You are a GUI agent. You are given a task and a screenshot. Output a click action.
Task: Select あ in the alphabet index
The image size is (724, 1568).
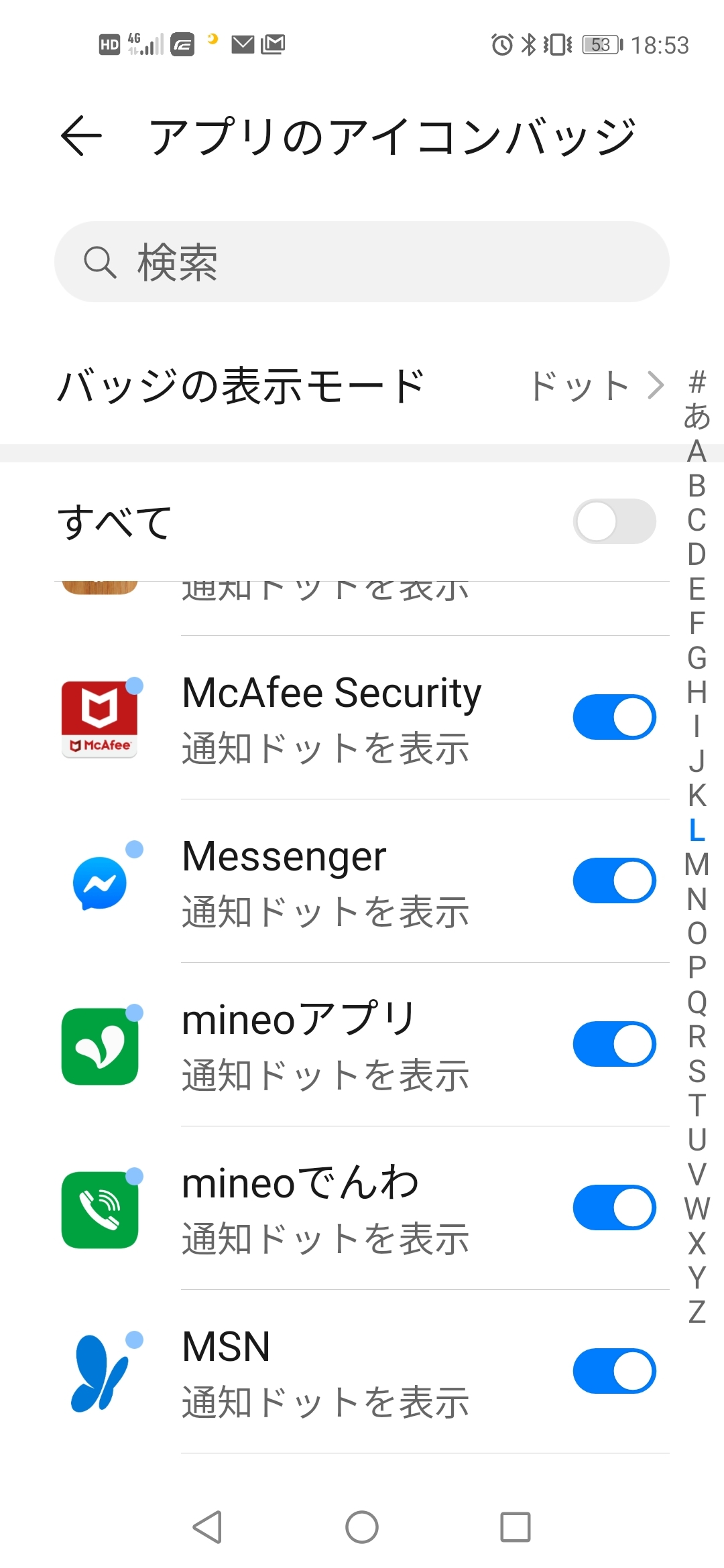click(697, 417)
